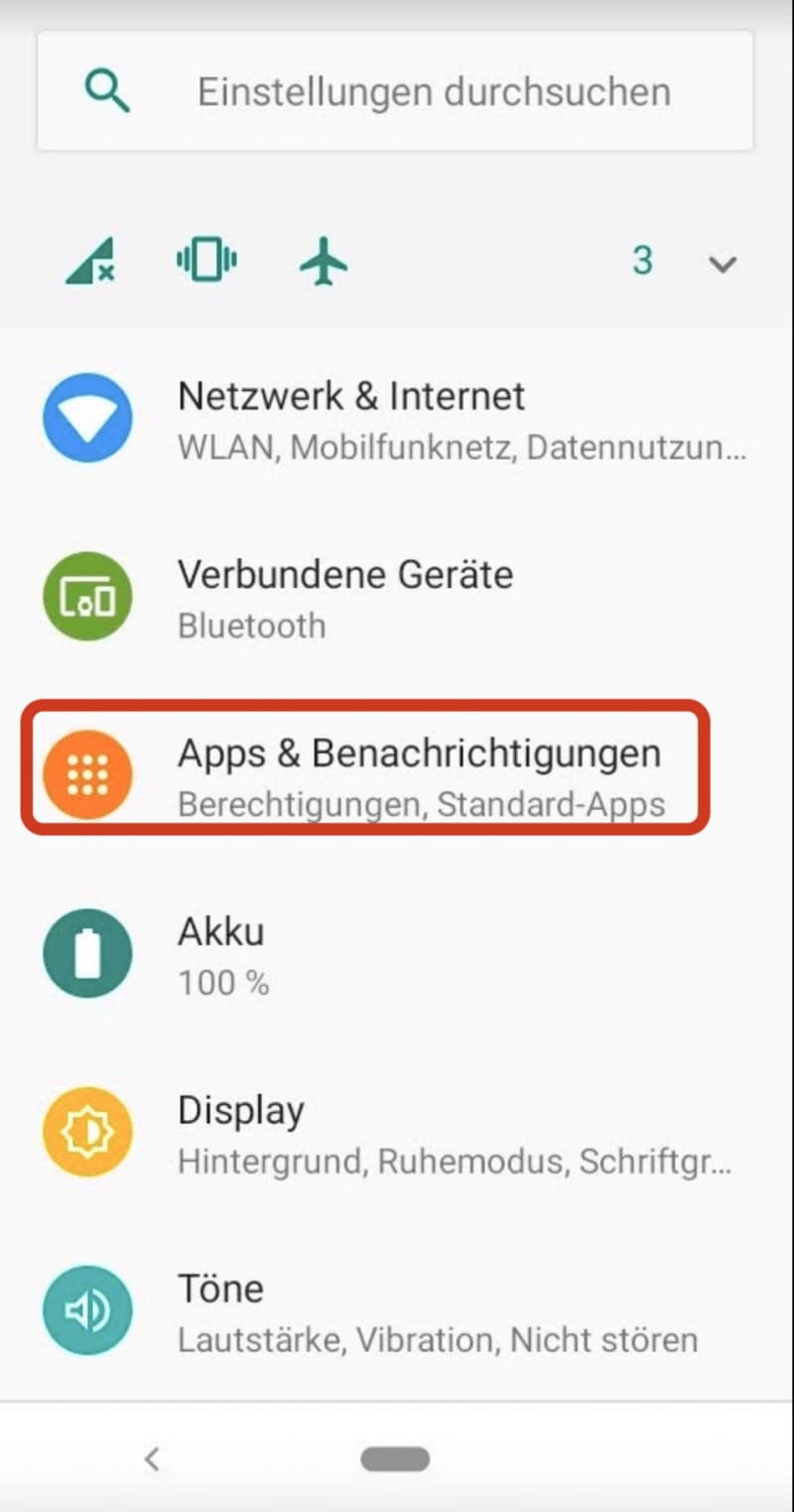Open the Einstellungen durchsuchen search box
This screenshot has height=1512, width=794.
tap(395, 91)
